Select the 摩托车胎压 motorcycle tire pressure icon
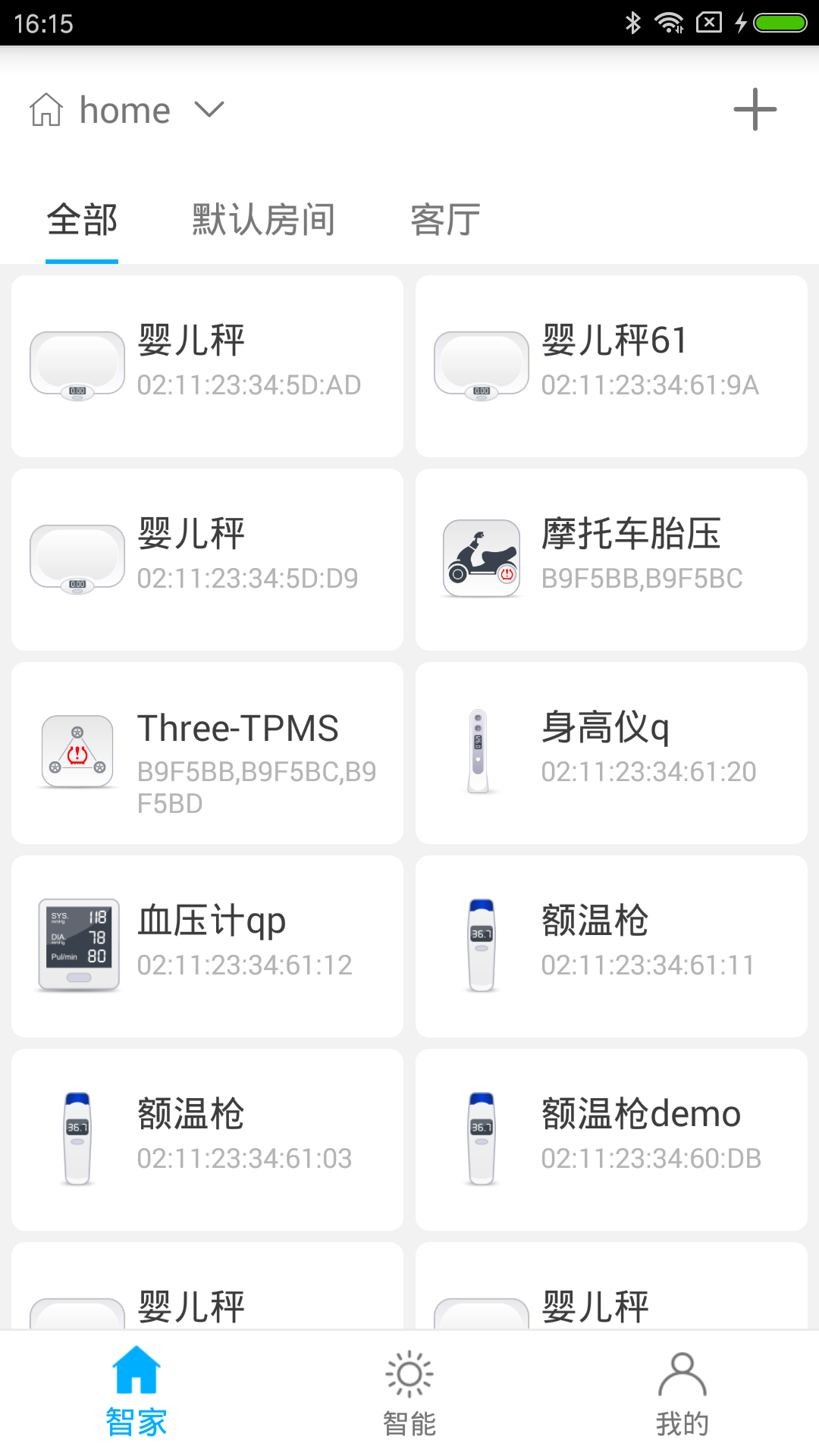 coord(482,559)
